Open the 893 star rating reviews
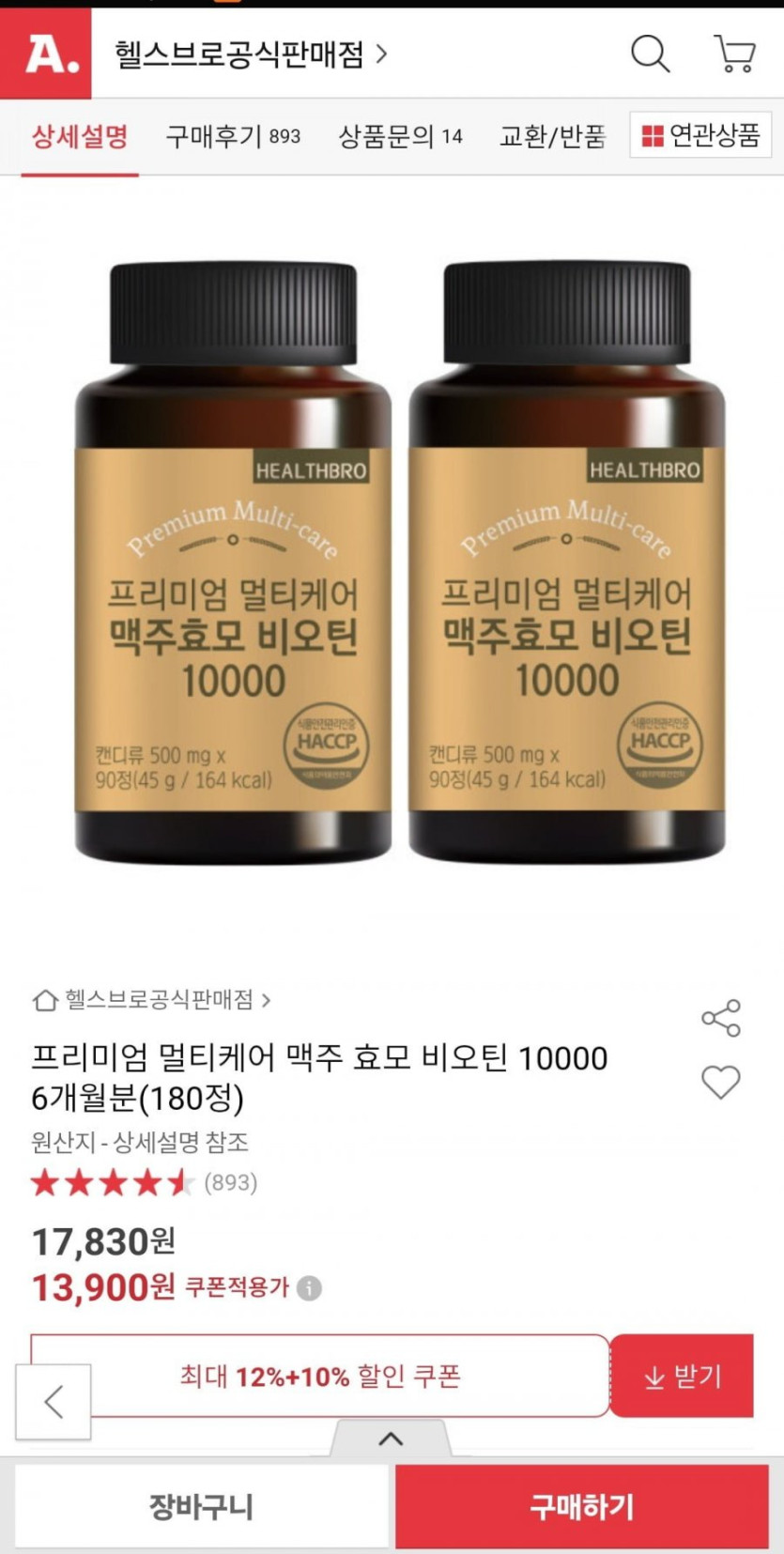Image resolution: width=784 pixels, height=1554 pixels. 144,1182
